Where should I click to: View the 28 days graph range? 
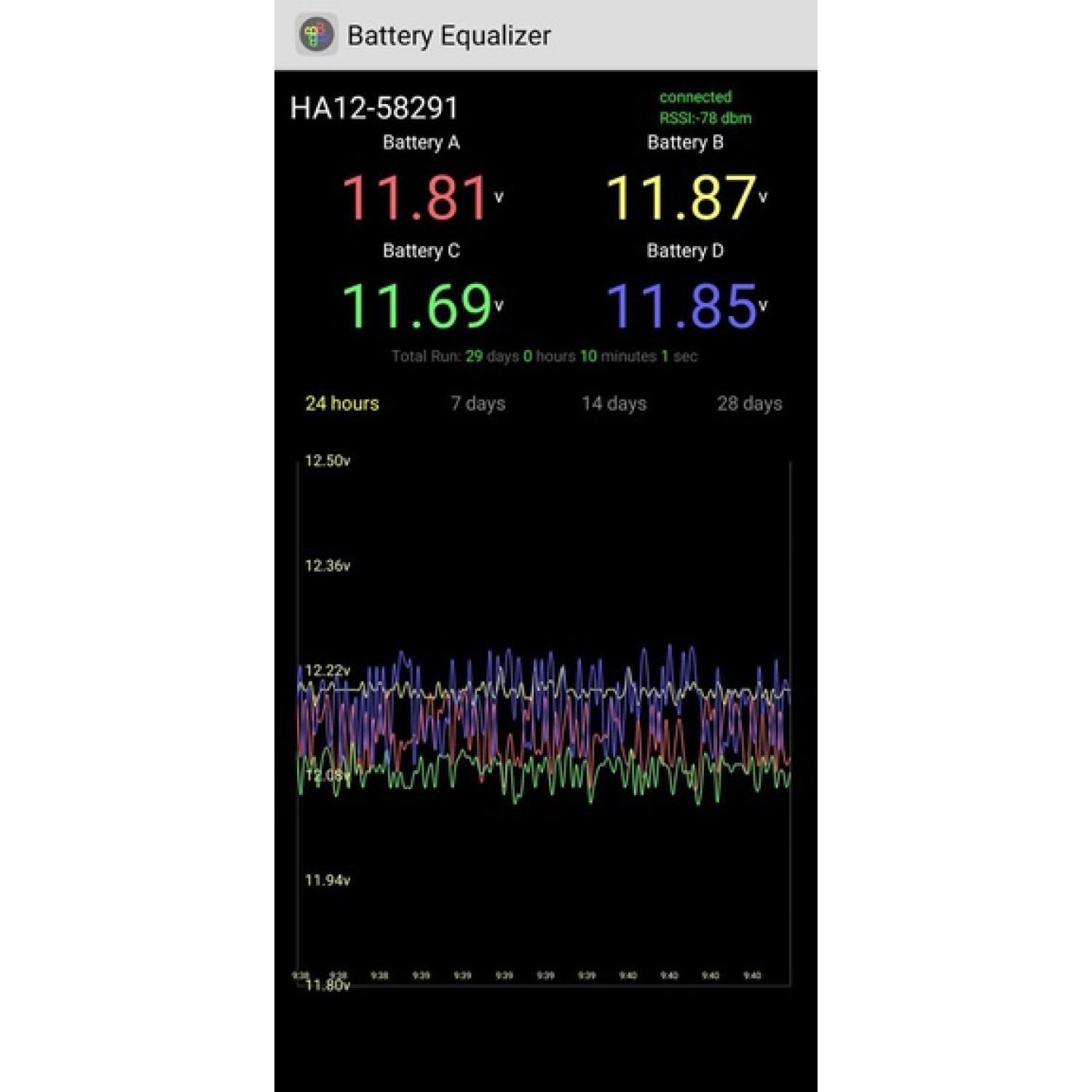(x=749, y=403)
